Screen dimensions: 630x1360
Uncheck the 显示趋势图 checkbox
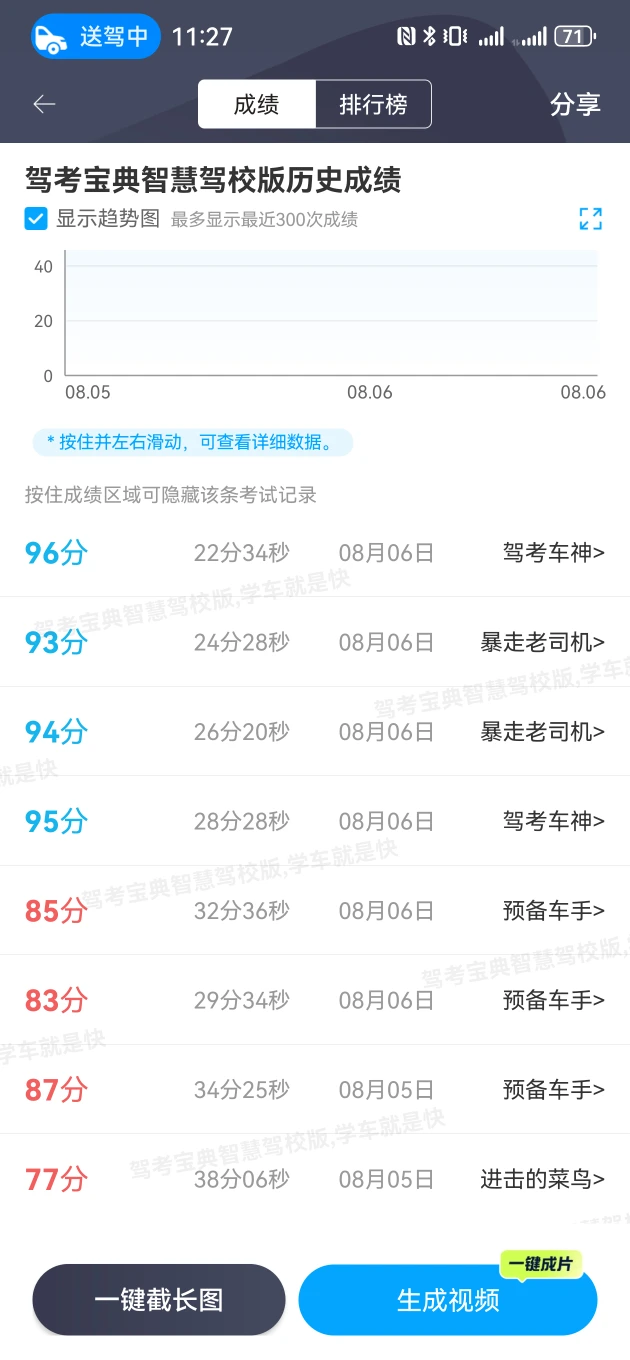(x=36, y=219)
